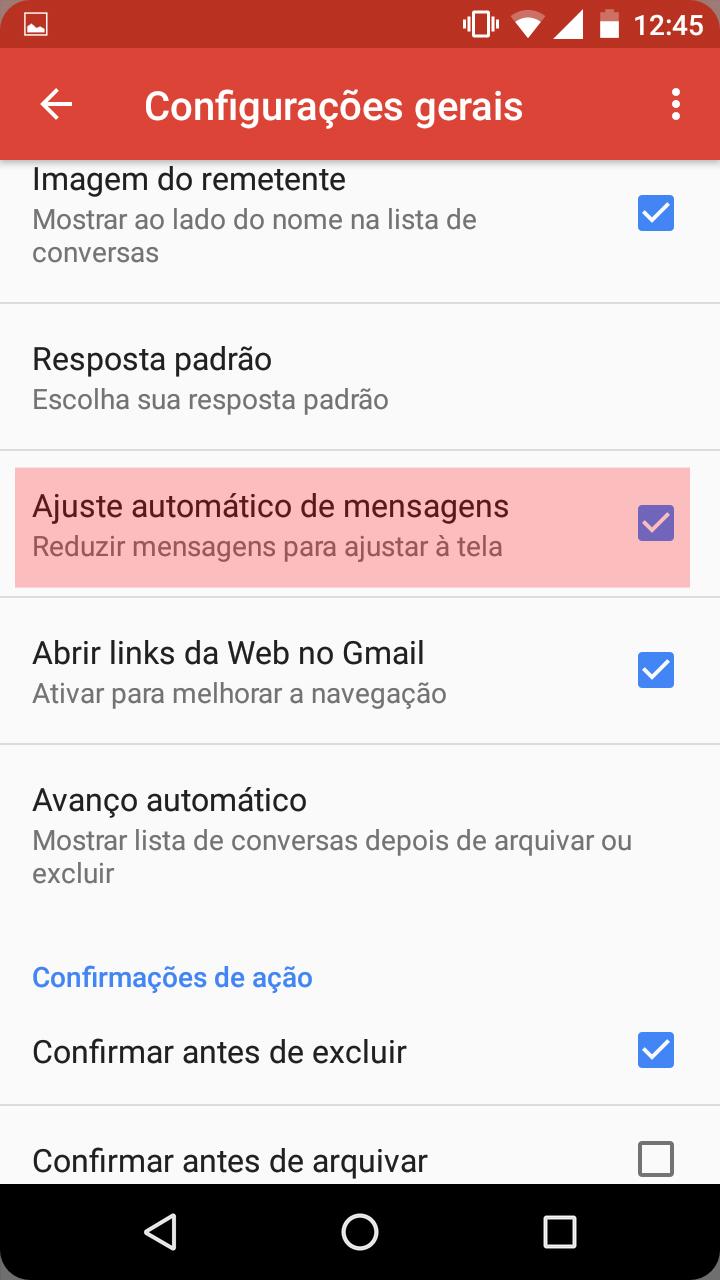This screenshot has width=720, height=1280.
Task: Uncheck Confirmar antes de excluir
Action: click(x=656, y=1050)
